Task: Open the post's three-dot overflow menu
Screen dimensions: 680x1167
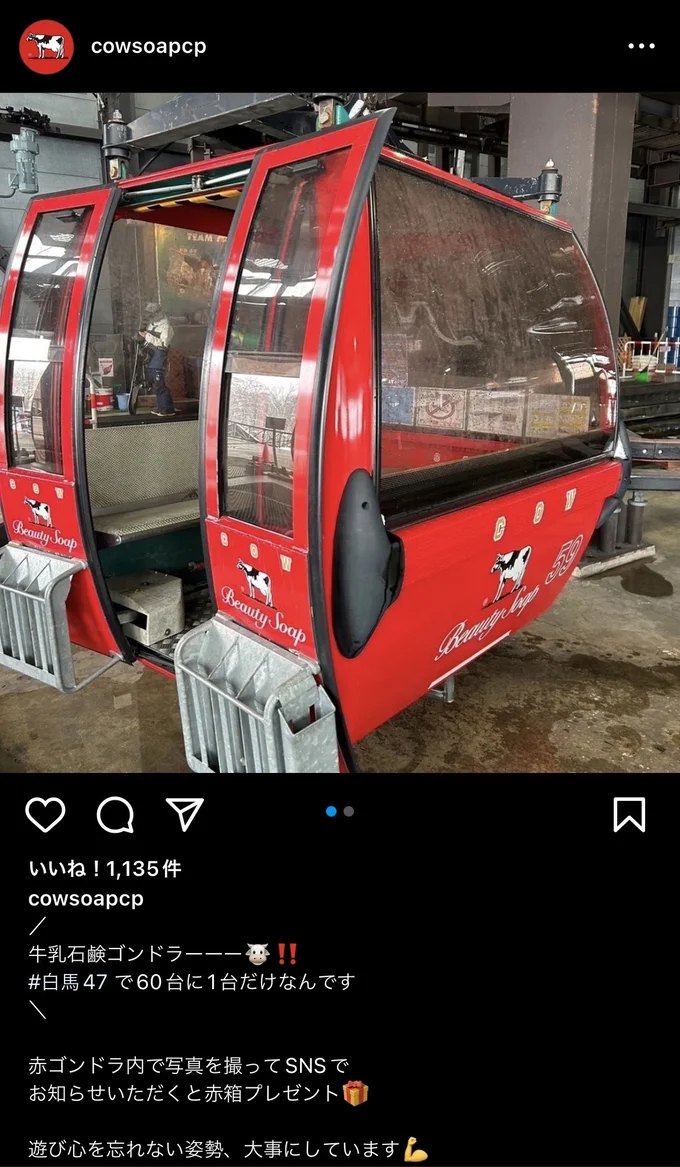Action: [641, 47]
